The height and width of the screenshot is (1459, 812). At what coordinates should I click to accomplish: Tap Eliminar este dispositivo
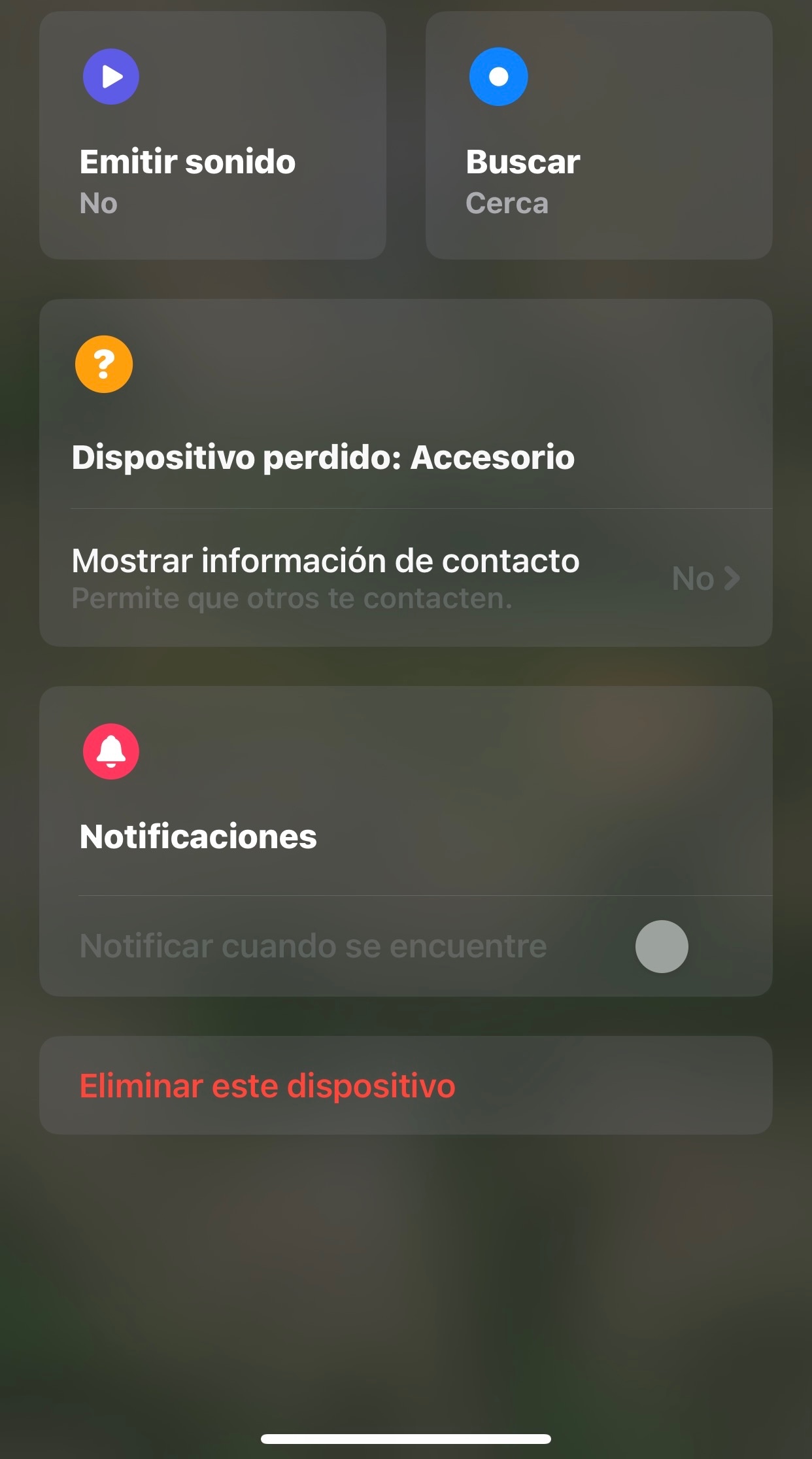point(405,1086)
